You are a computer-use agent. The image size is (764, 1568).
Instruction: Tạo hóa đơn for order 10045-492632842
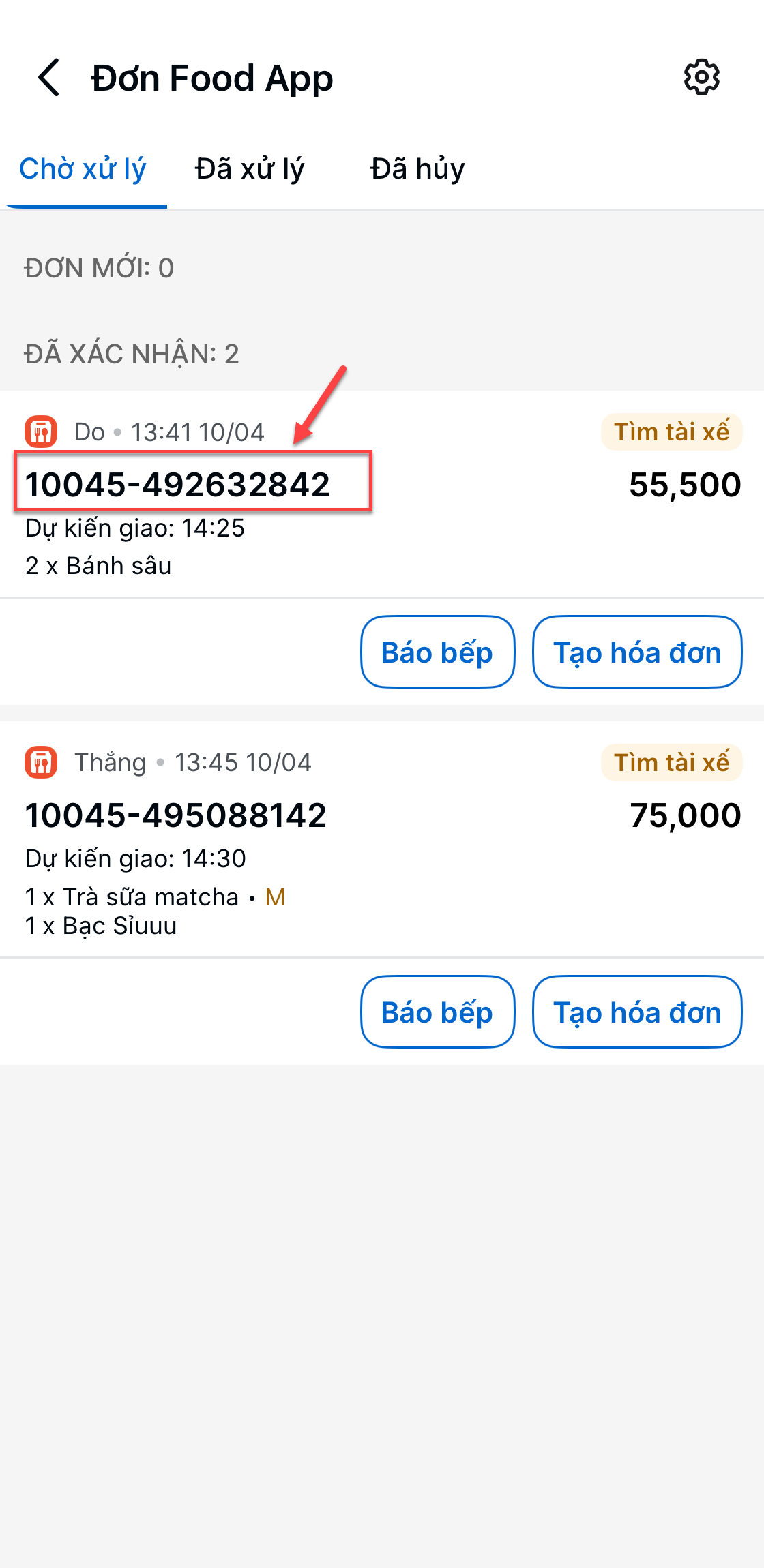pos(637,652)
